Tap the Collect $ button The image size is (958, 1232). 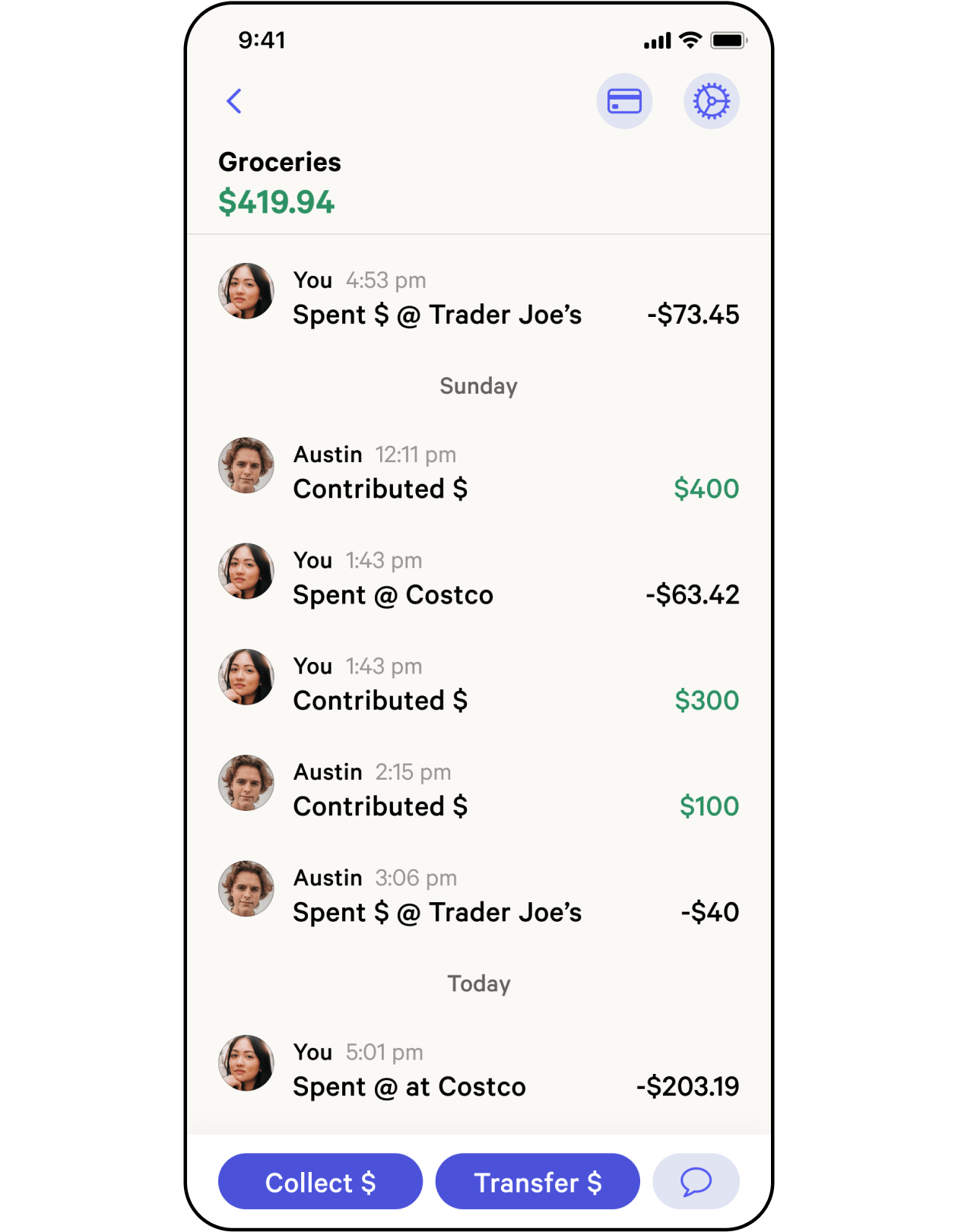coord(320,1182)
